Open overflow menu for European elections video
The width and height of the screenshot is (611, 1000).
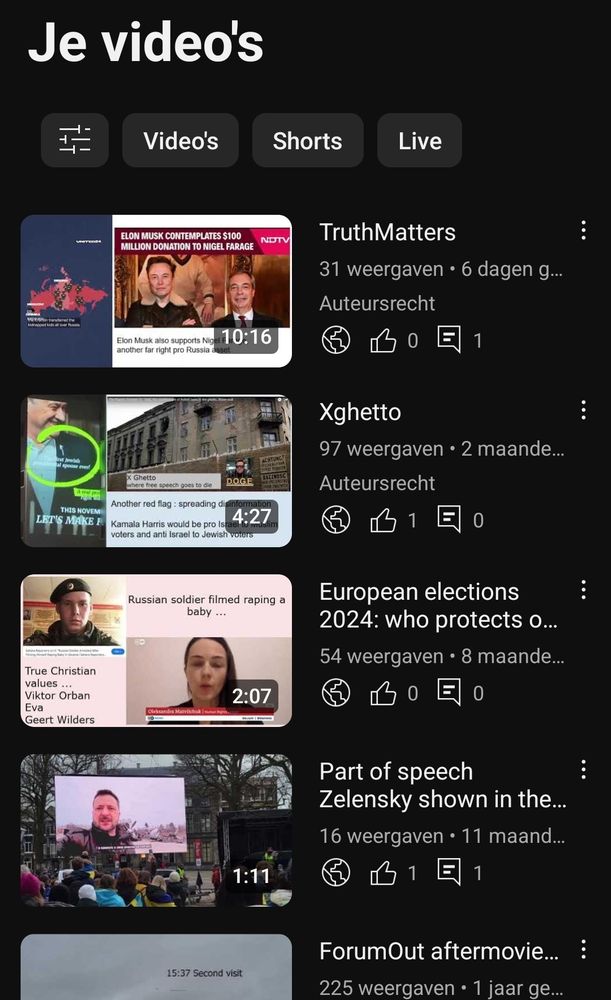tap(583, 590)
